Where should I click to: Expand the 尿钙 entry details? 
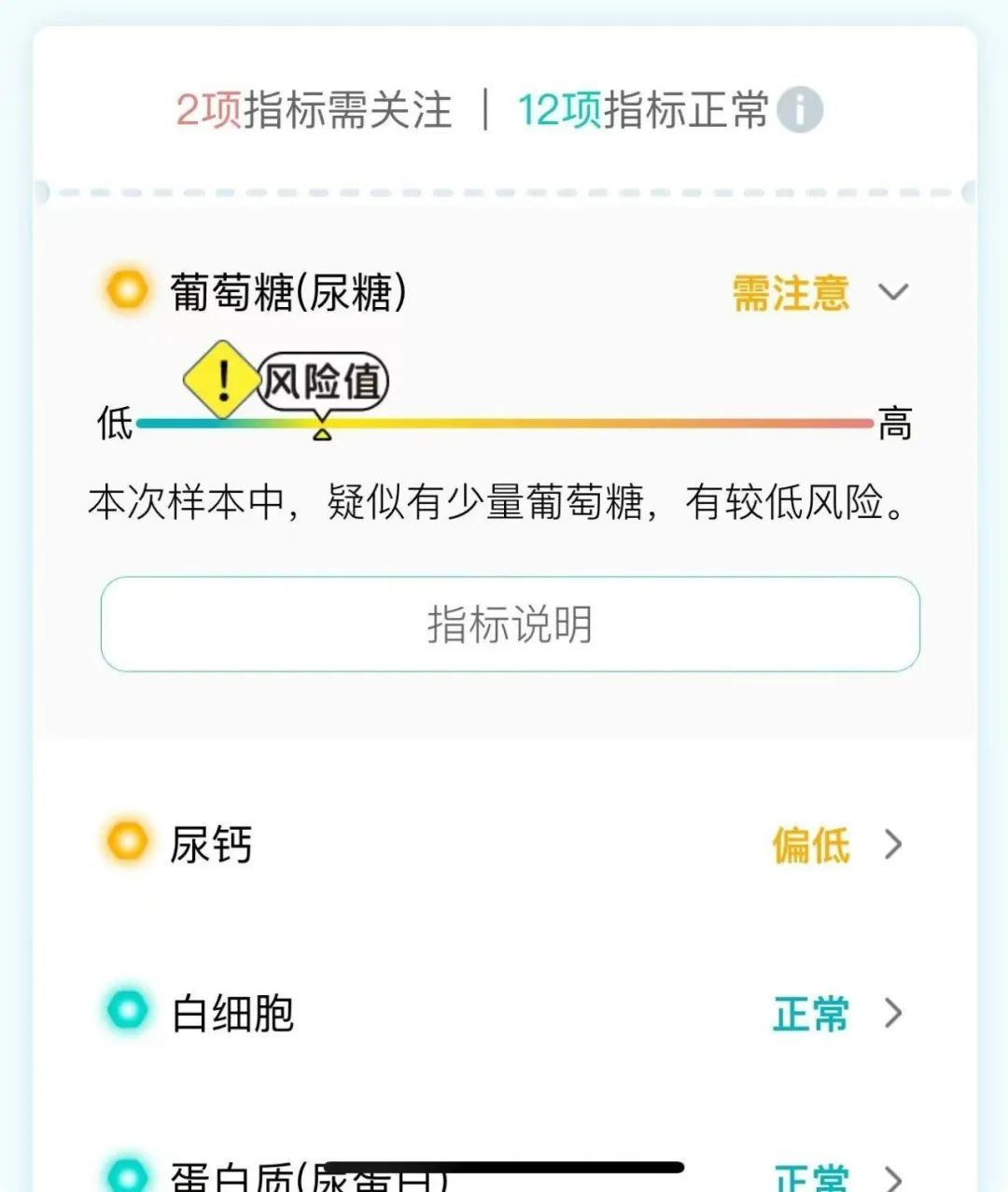click(893, 846)
